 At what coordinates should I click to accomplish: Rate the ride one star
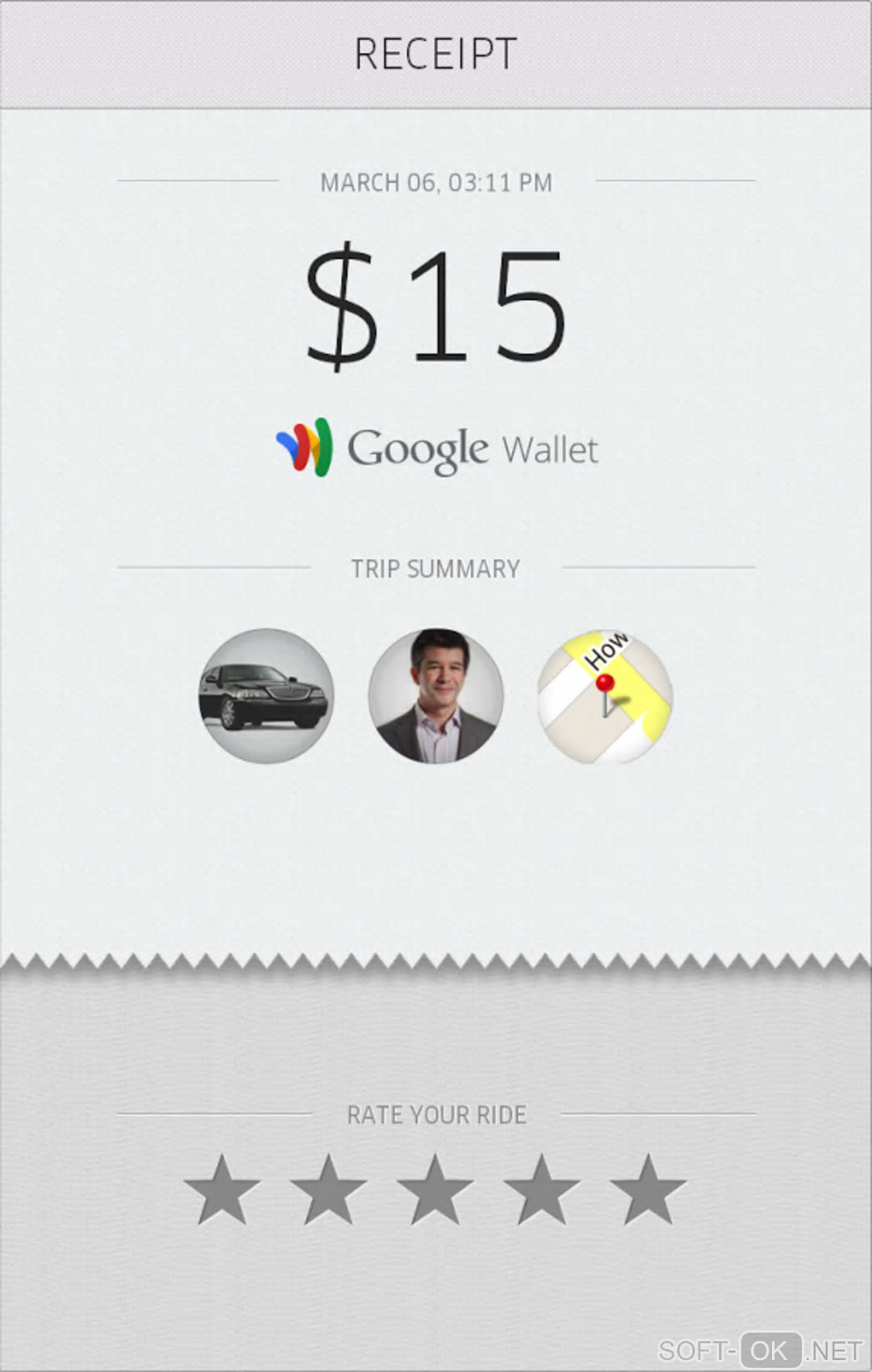[222, 1191]
